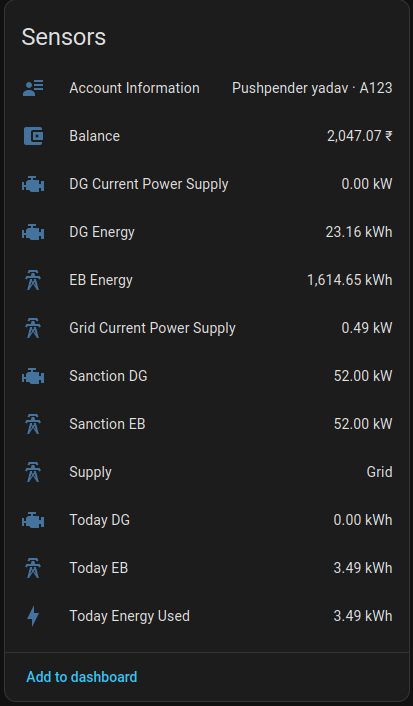View DG Current Power Supply details
Image resolution: width=413 pixels, height=706 pixels.
(207, 184)
